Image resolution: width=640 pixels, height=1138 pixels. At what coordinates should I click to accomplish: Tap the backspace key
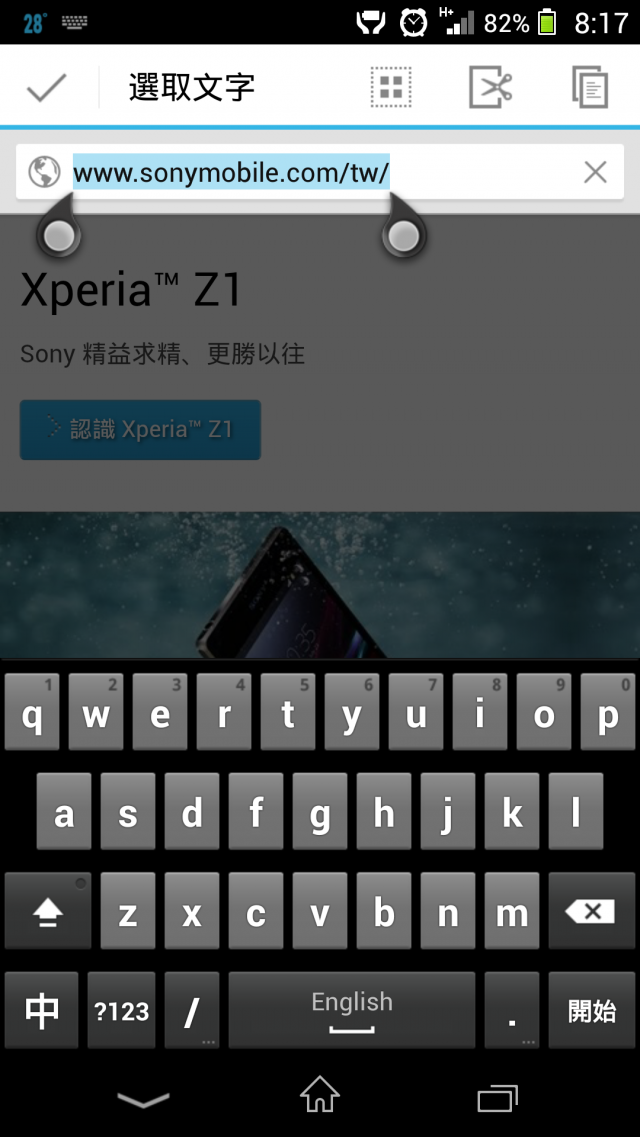[x=591, y=911]
